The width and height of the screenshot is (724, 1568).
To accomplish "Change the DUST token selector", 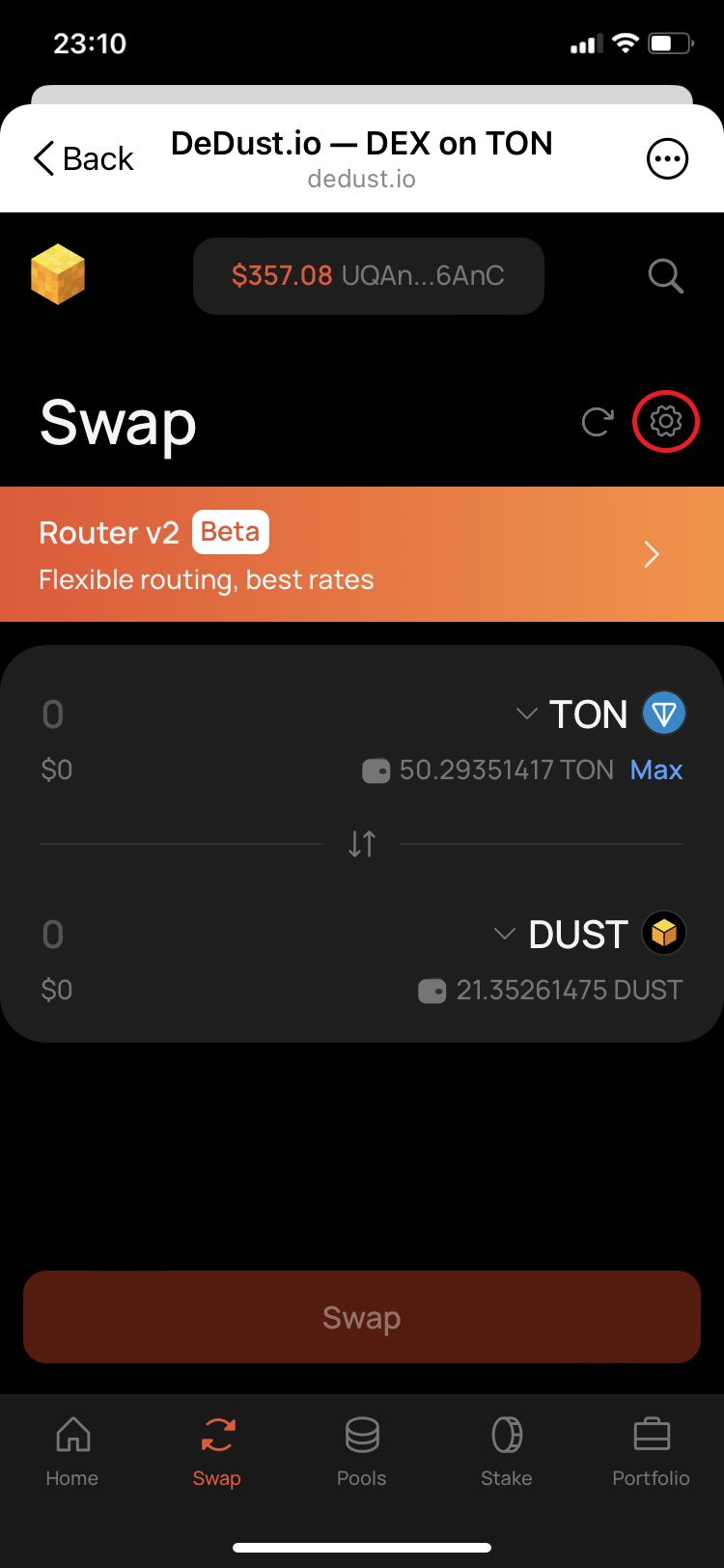I will [x=589, y=935].
